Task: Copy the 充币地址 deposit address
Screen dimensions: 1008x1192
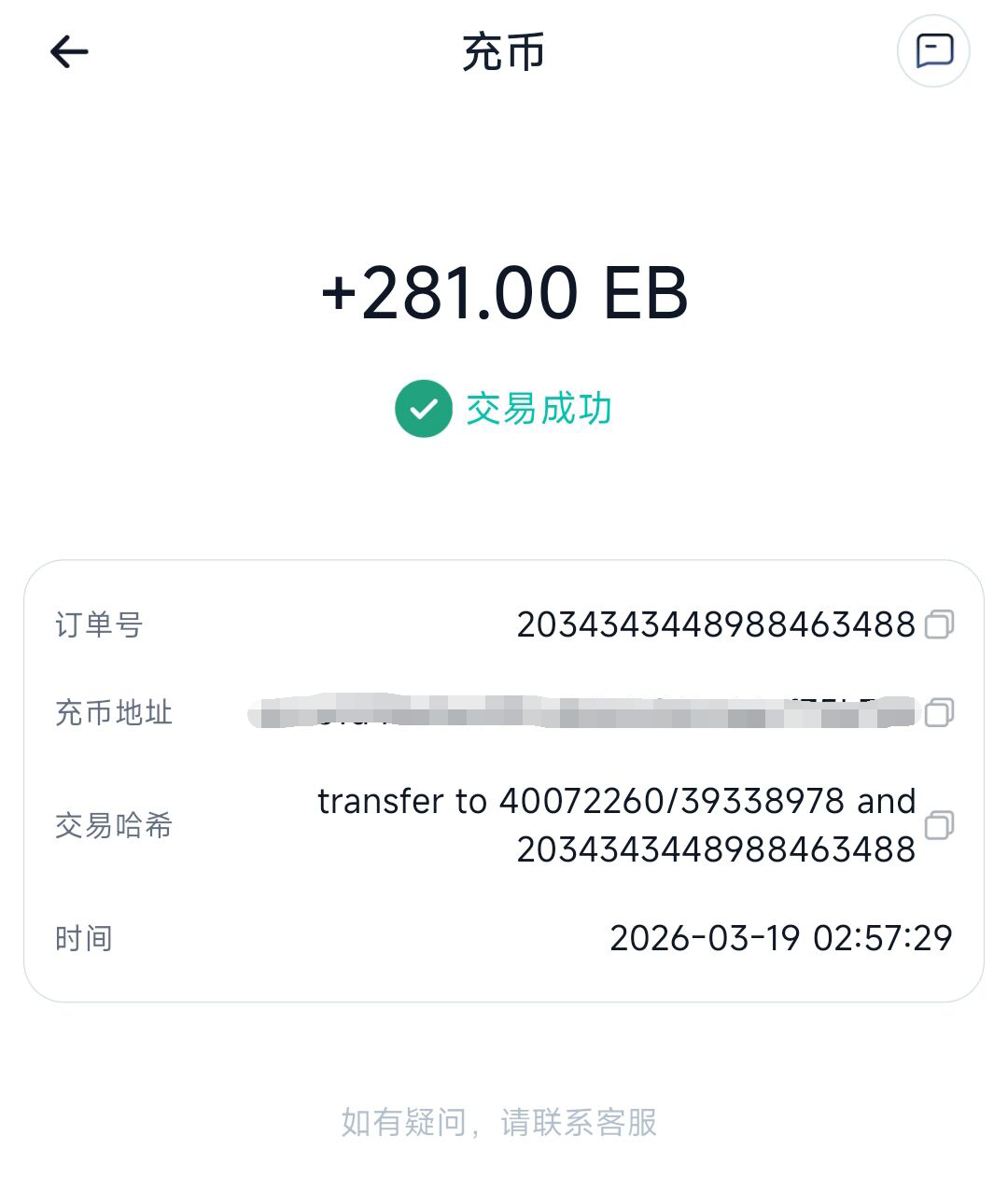Action: pyautogui.click(x=939, y=713)
